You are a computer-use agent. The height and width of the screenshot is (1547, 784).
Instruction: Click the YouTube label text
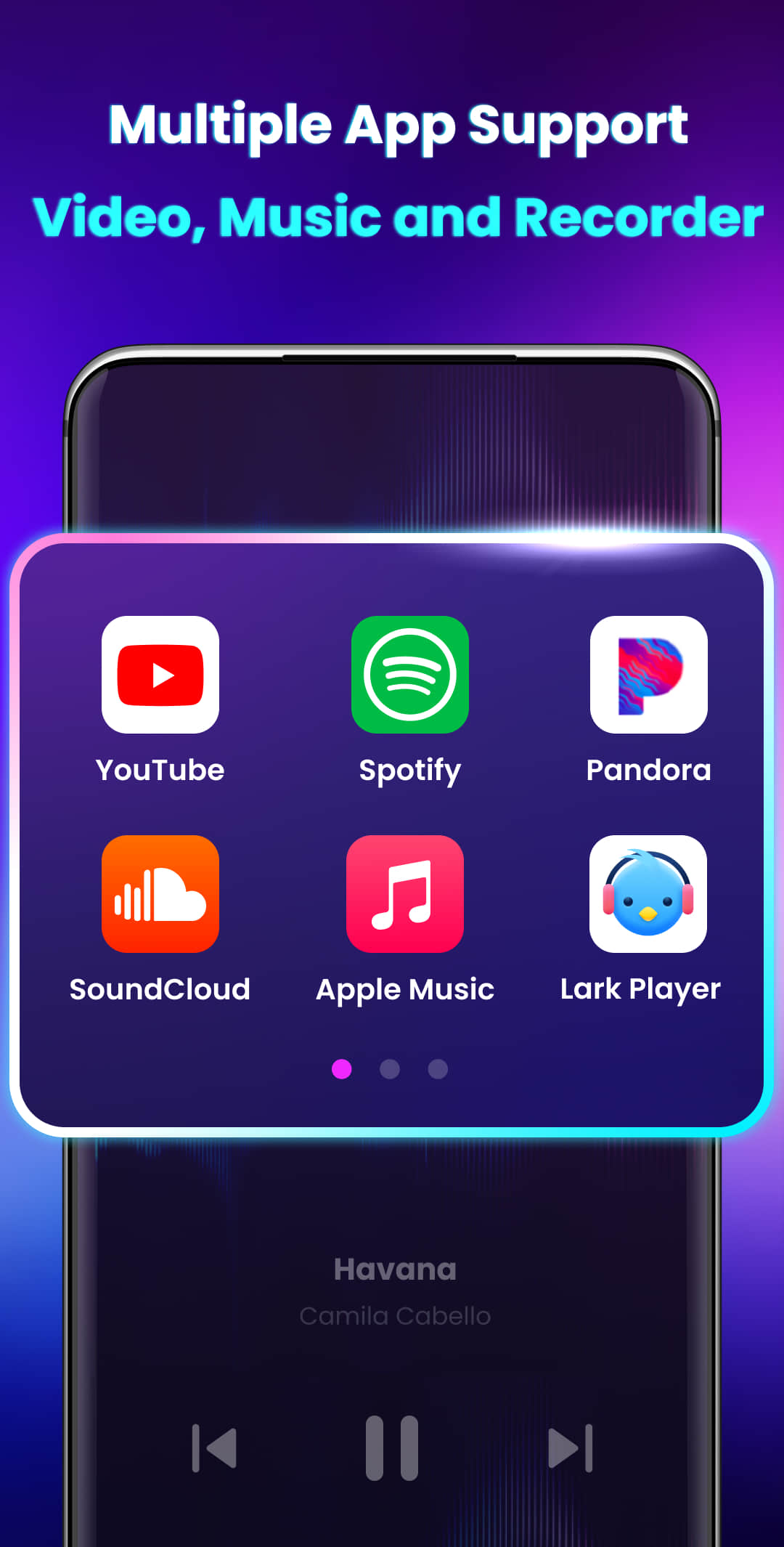(x=160, y=770)
